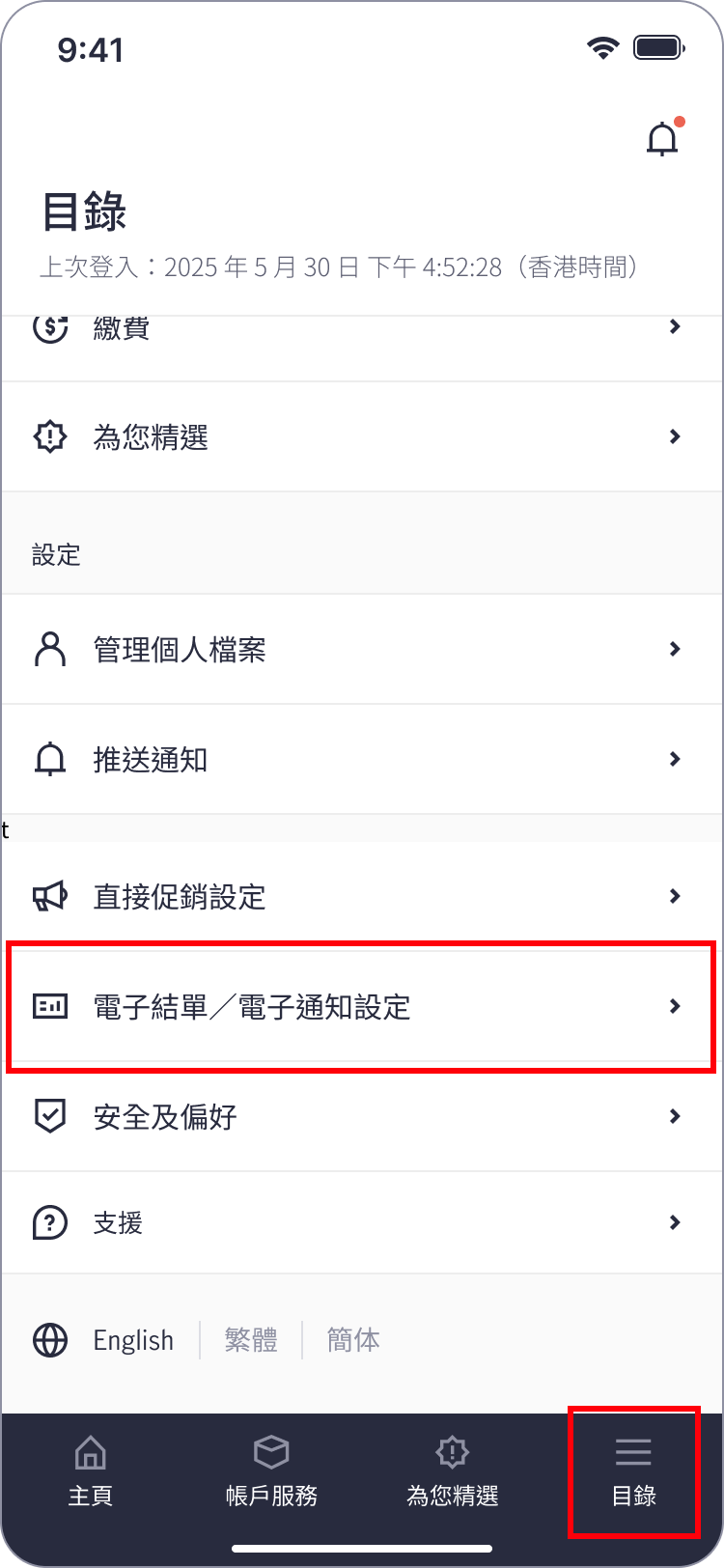Open 安全及偏好

click(362, 1116)
